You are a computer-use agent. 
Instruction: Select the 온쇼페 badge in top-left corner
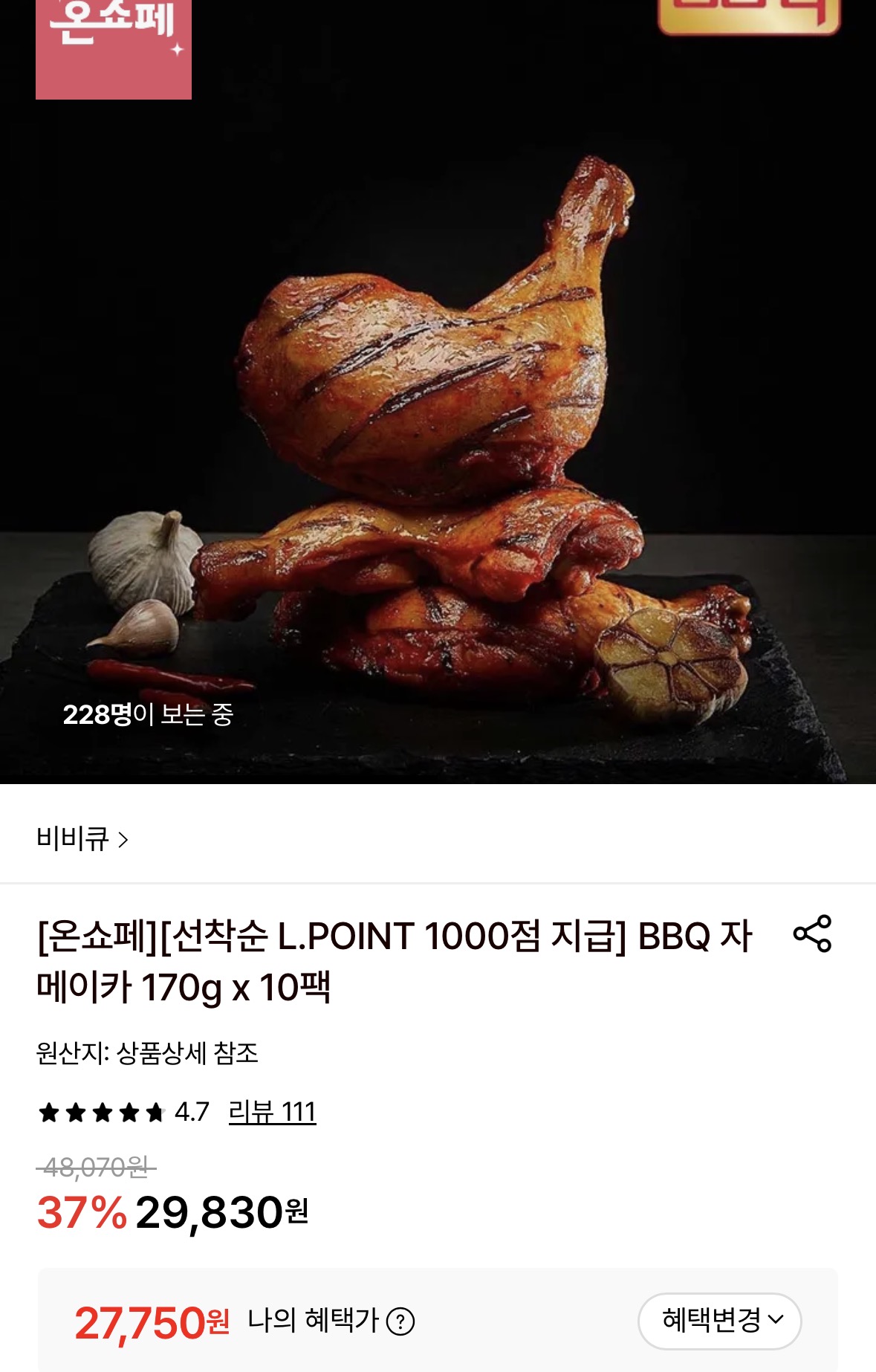(114, 48)
